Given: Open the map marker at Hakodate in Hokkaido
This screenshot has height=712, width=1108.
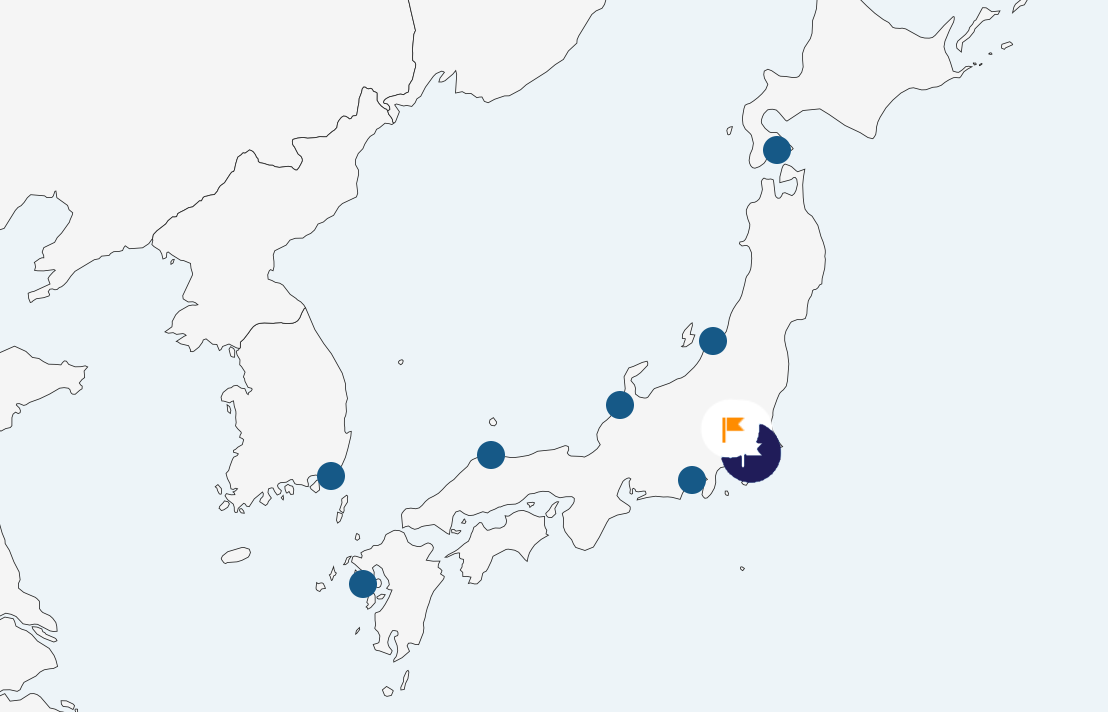Looking at the screenshot, I should (777, 150).
